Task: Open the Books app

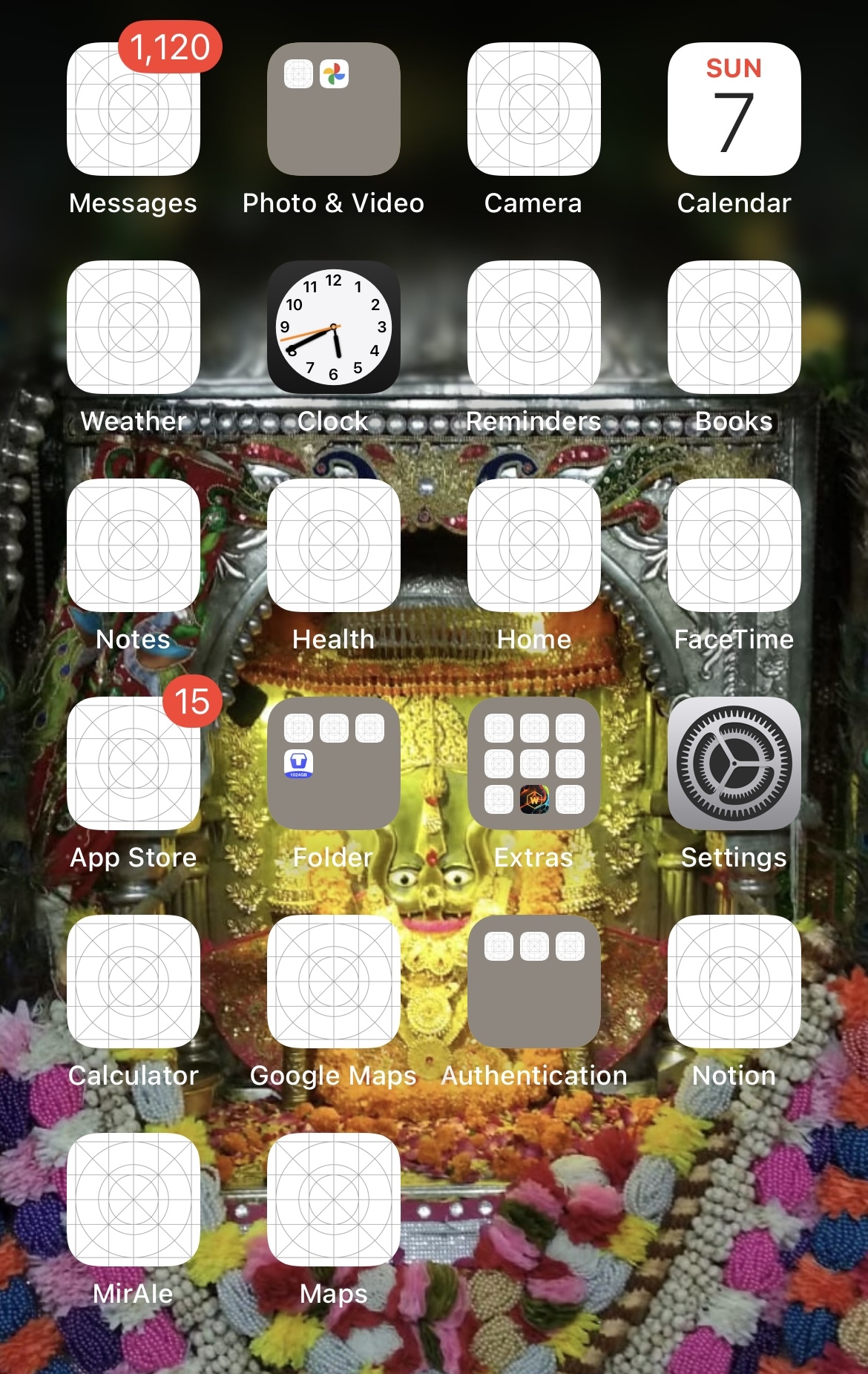Action: (734, 327)
